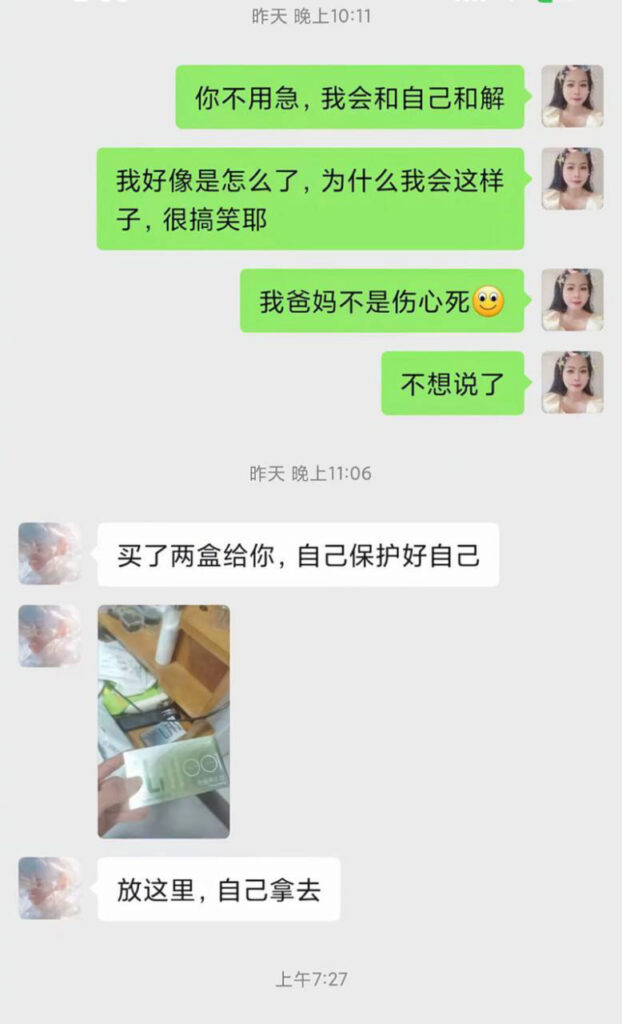Screen dimensions: 622x1024
Task: Open the photo message in the chat
Action: [163, 721]
